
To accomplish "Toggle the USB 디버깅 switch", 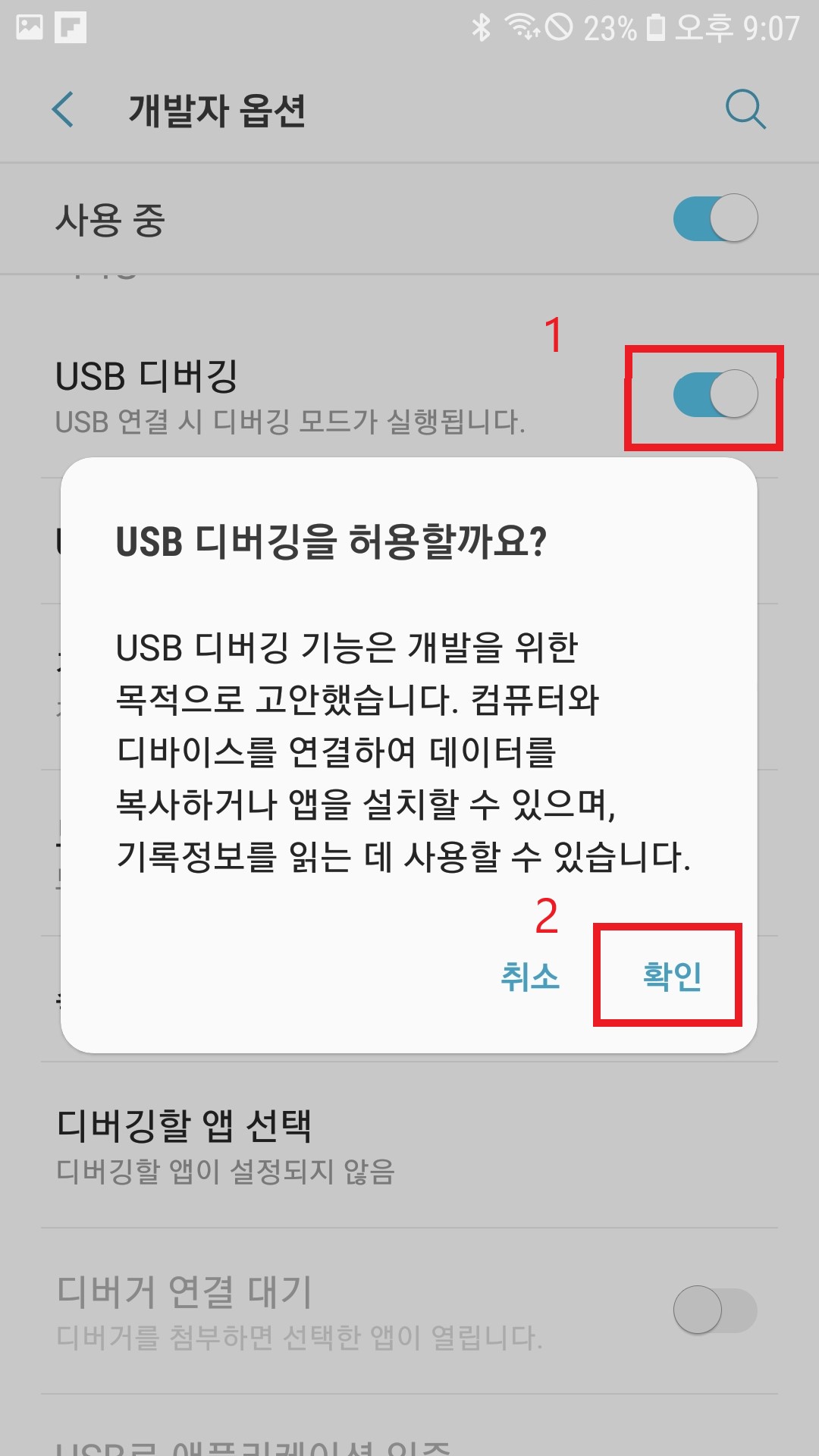I will click(714, 394).
